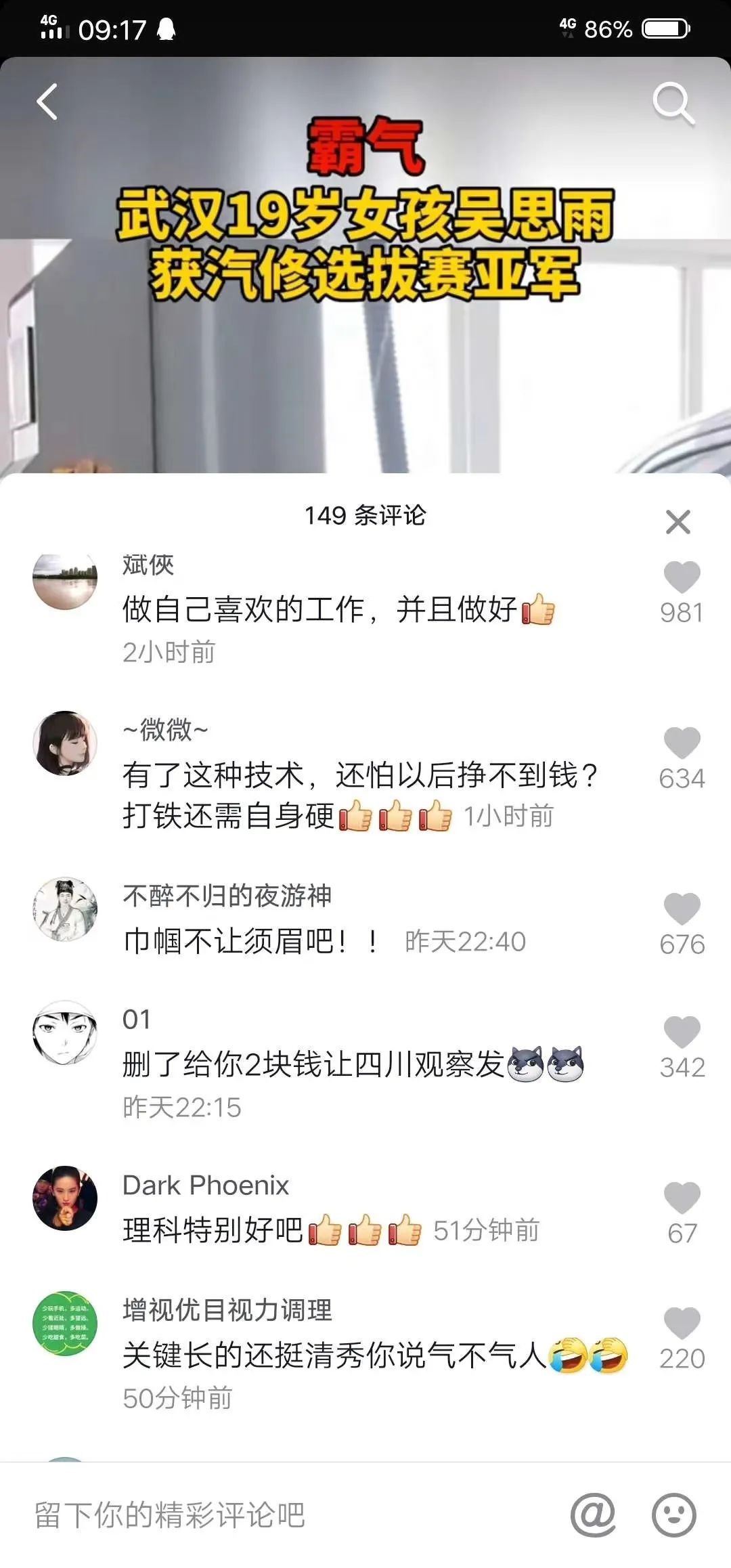Like ~微微~'s comment
The height and width of the screenshot is (1568, 731).
pyautogui.click(x=682, y=743)
